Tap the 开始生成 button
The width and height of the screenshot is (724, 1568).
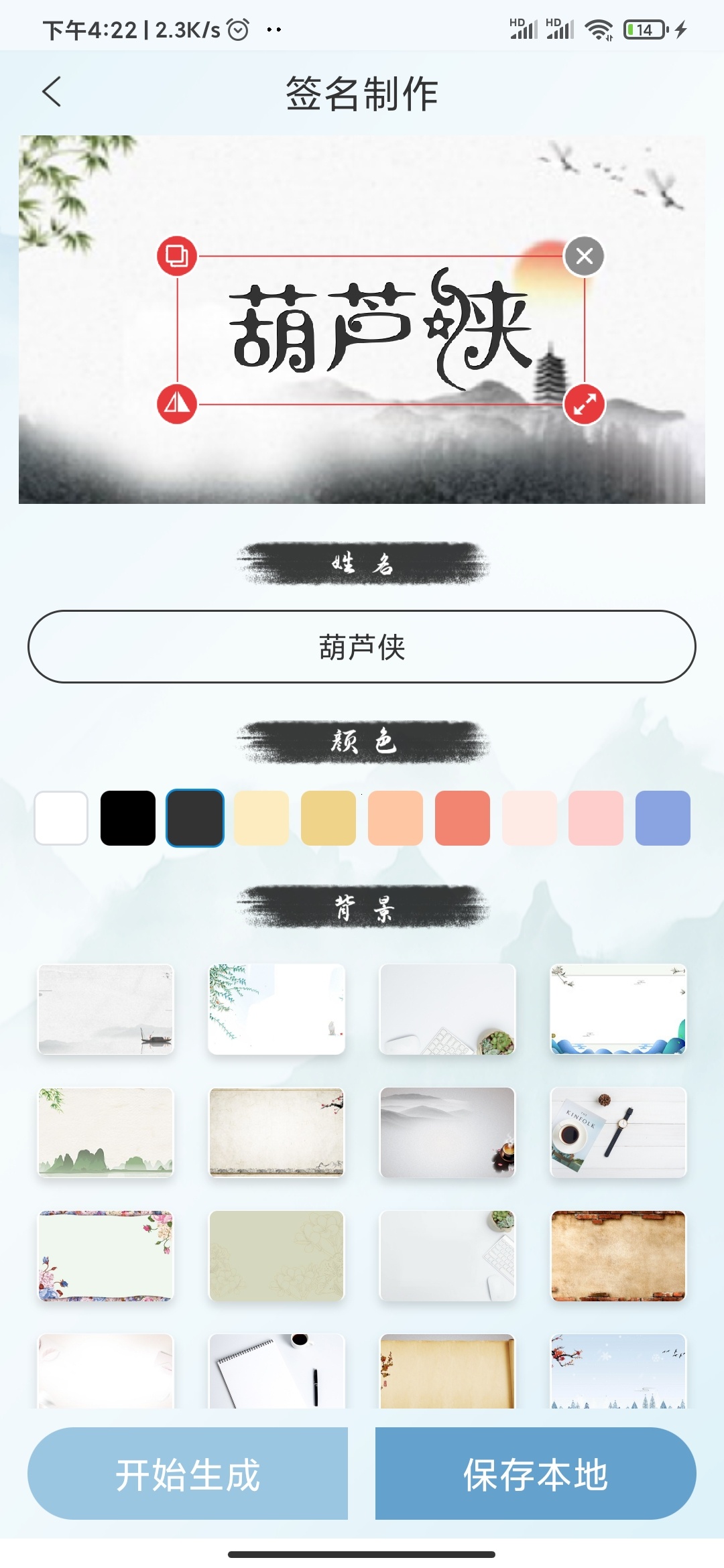[188, 1474]
